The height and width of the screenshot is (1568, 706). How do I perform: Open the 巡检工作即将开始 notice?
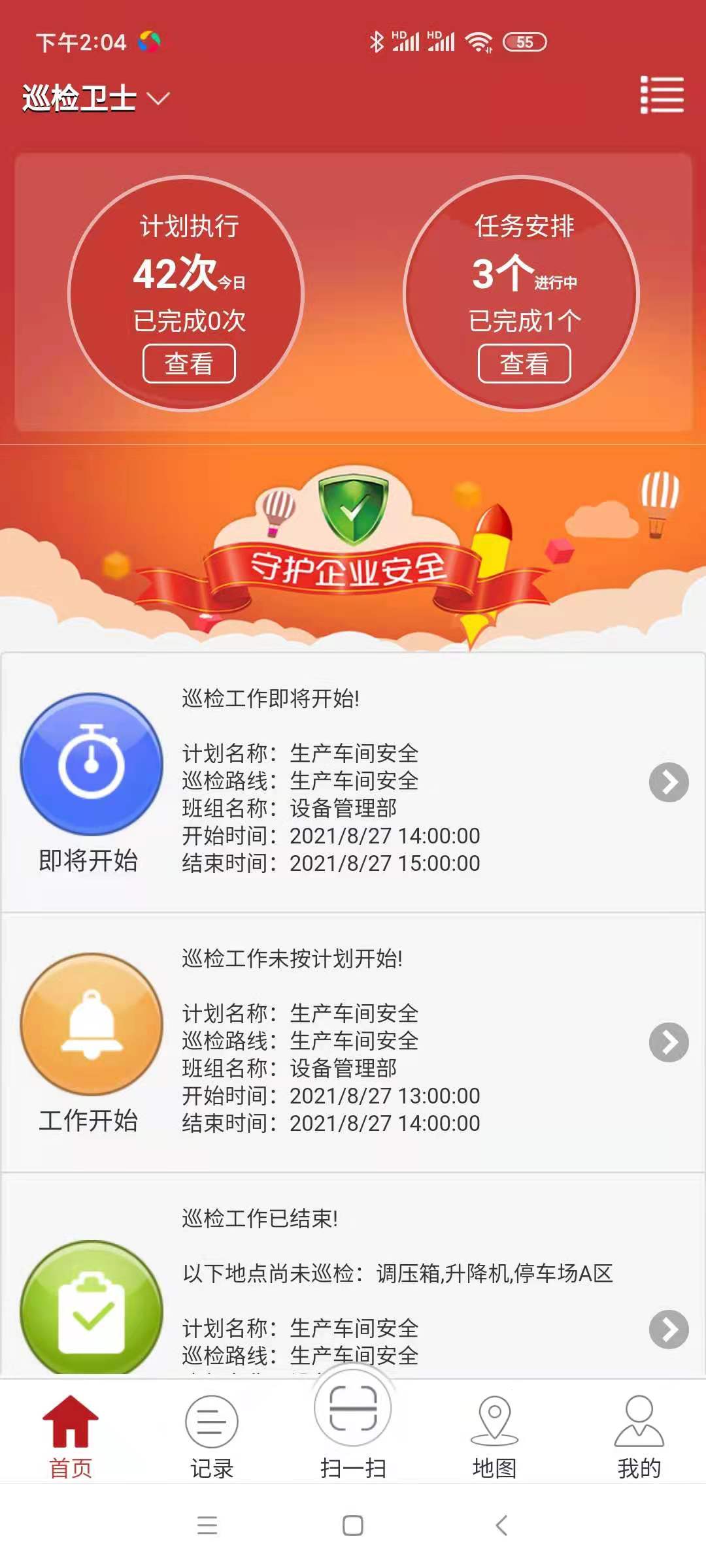668,782
